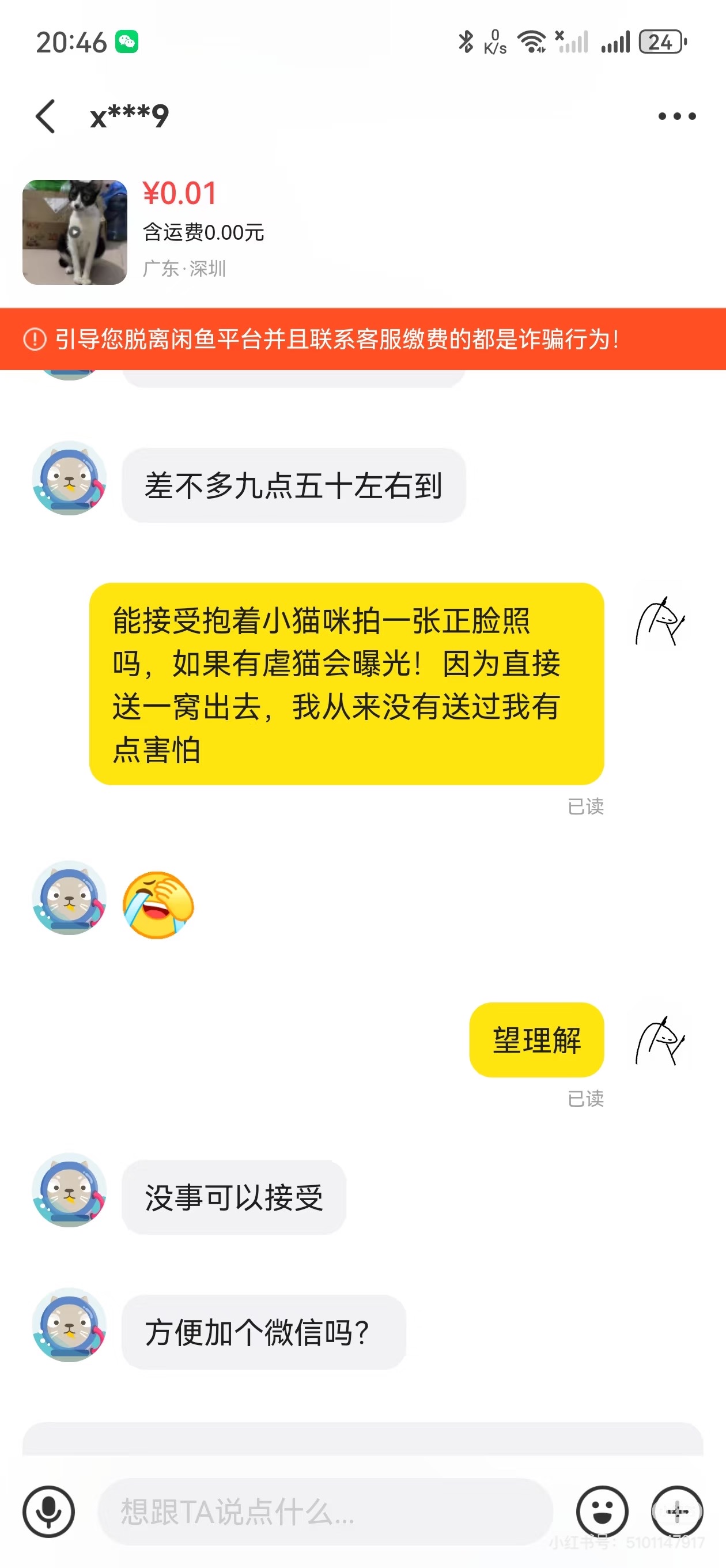The image size is (726, 1568).
Task: View my avatar beside 望理解 message
Action: click(x=660, y=1041)
